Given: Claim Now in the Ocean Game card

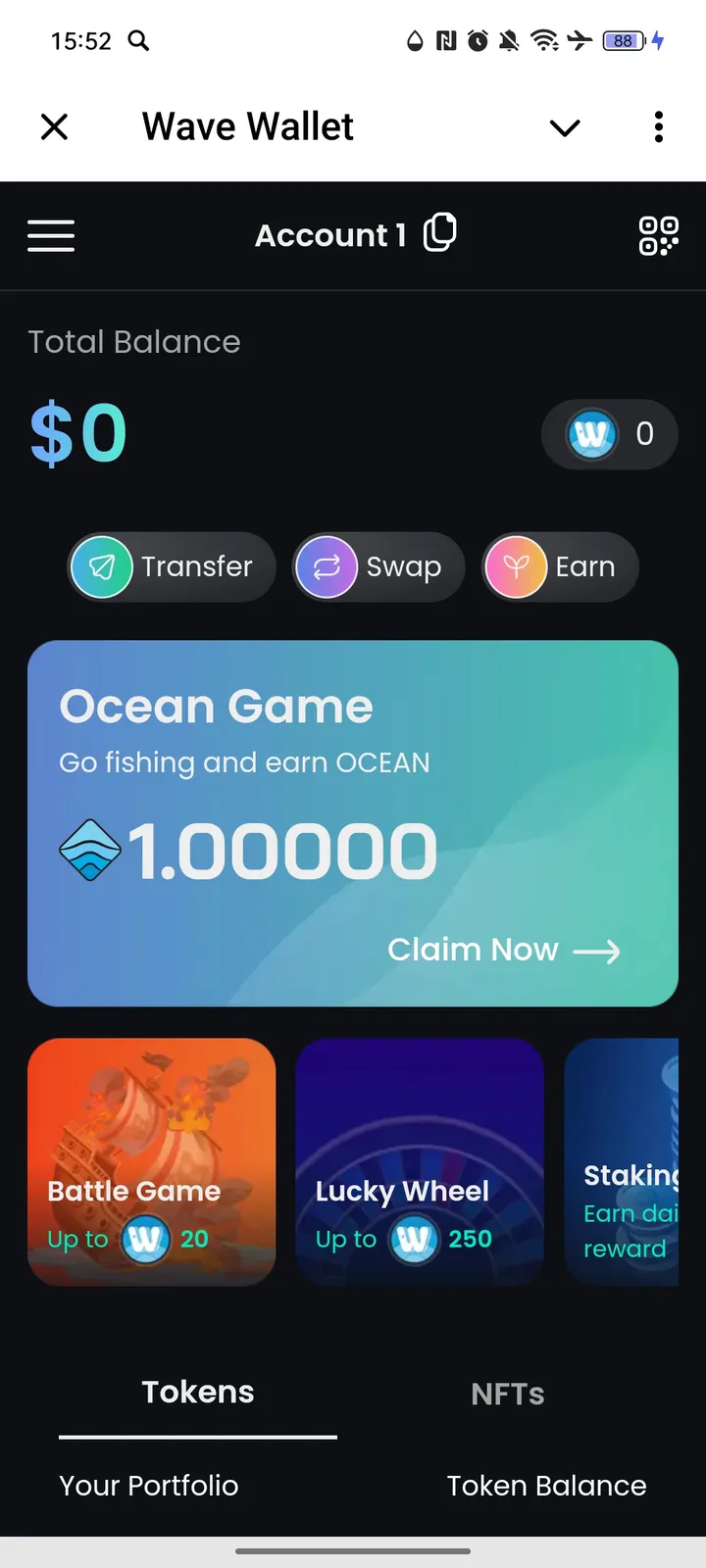Looking at the screenshot, I should click(503, 950).
